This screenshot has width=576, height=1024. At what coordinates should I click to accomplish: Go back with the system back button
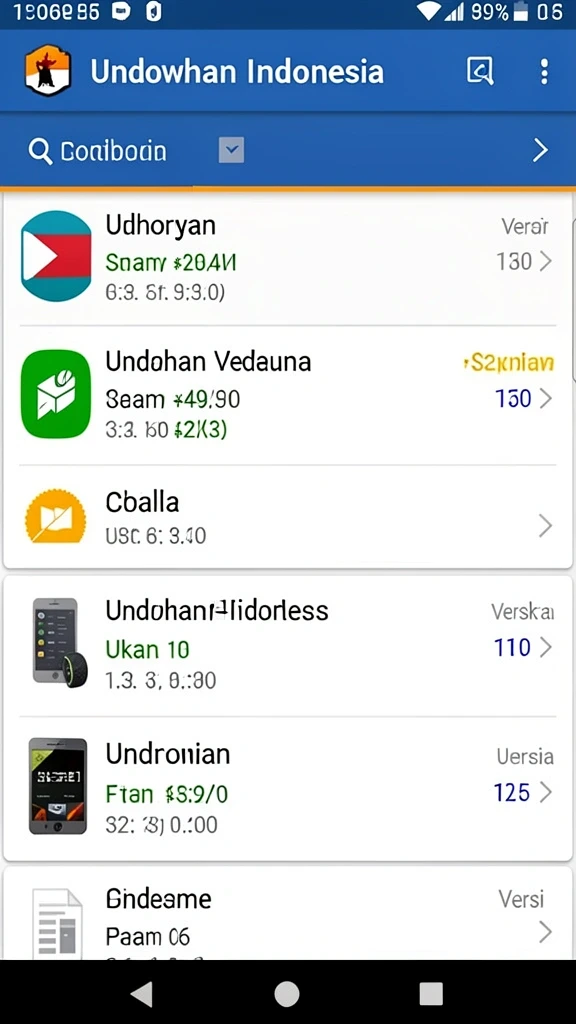[142, 993]
